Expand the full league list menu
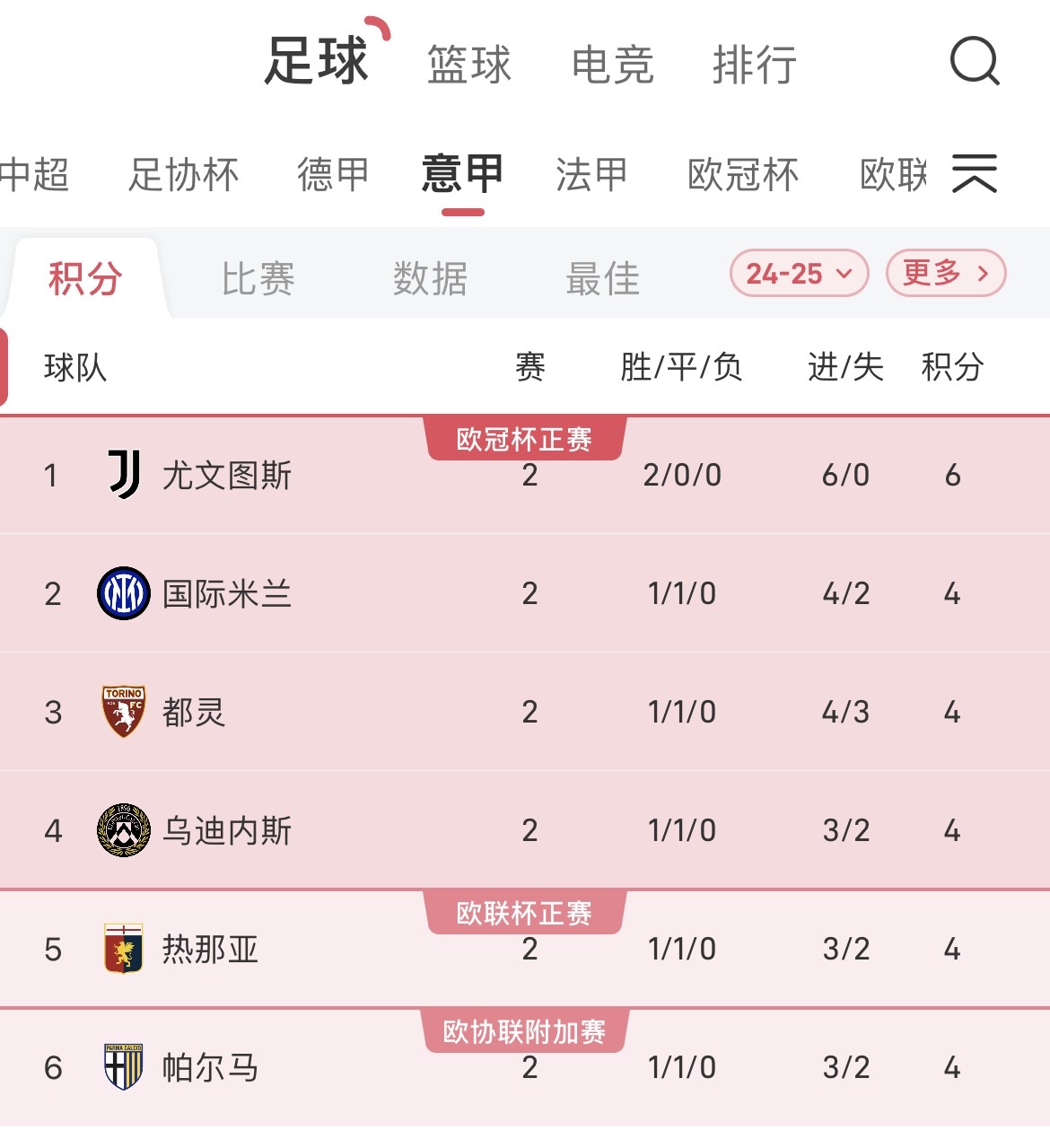1050x1148 pixels. pos(974,173)
